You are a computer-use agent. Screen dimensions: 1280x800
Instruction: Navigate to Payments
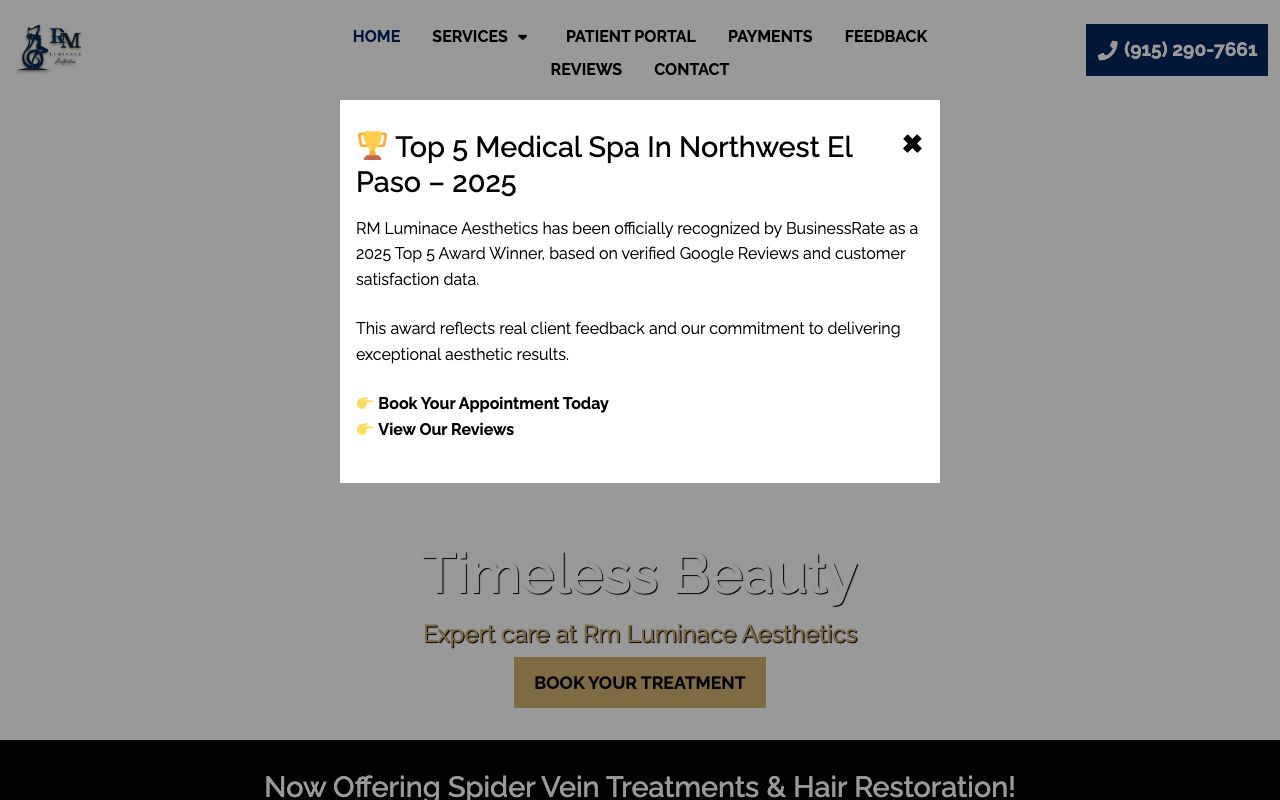click(770, 37)
